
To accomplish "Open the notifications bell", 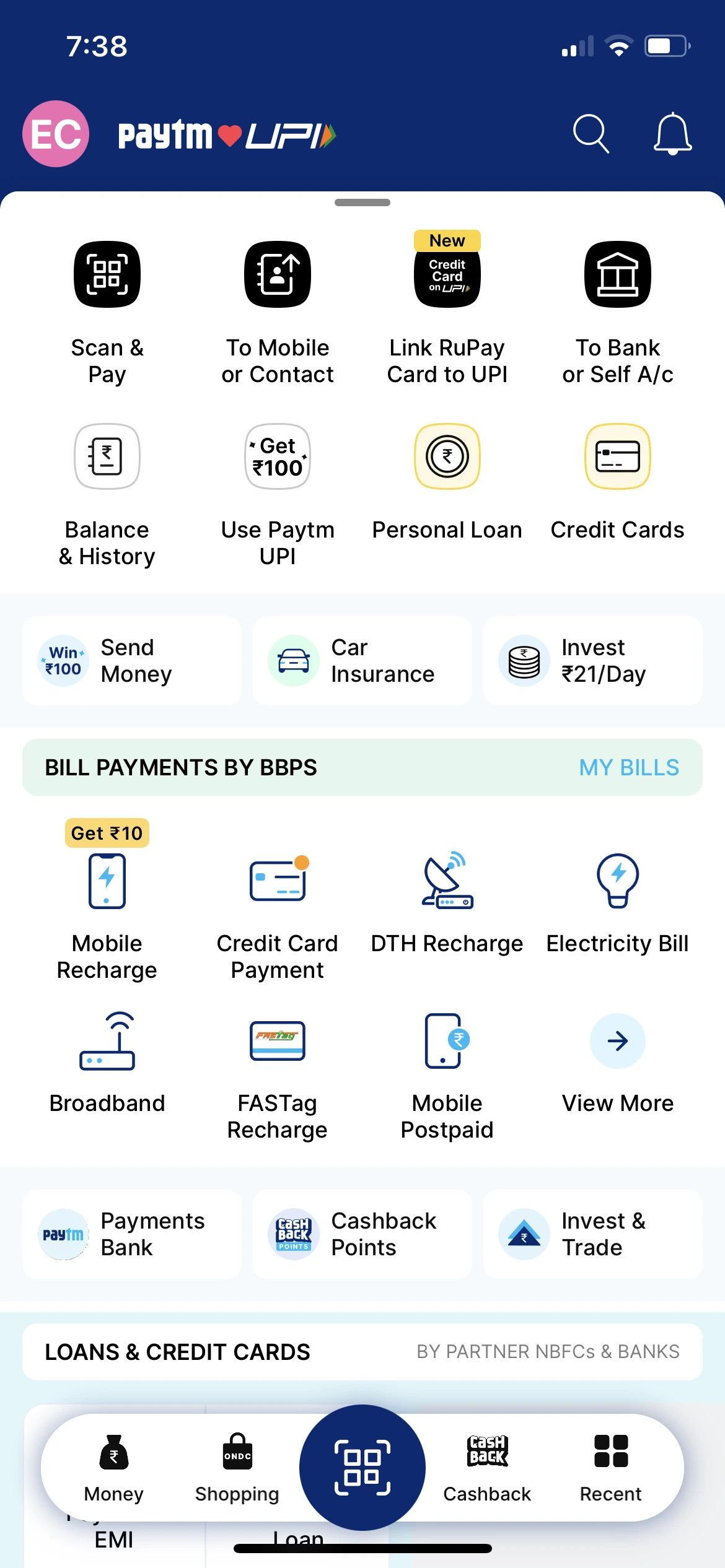I will pyautogui.click(x=672, y=134).
